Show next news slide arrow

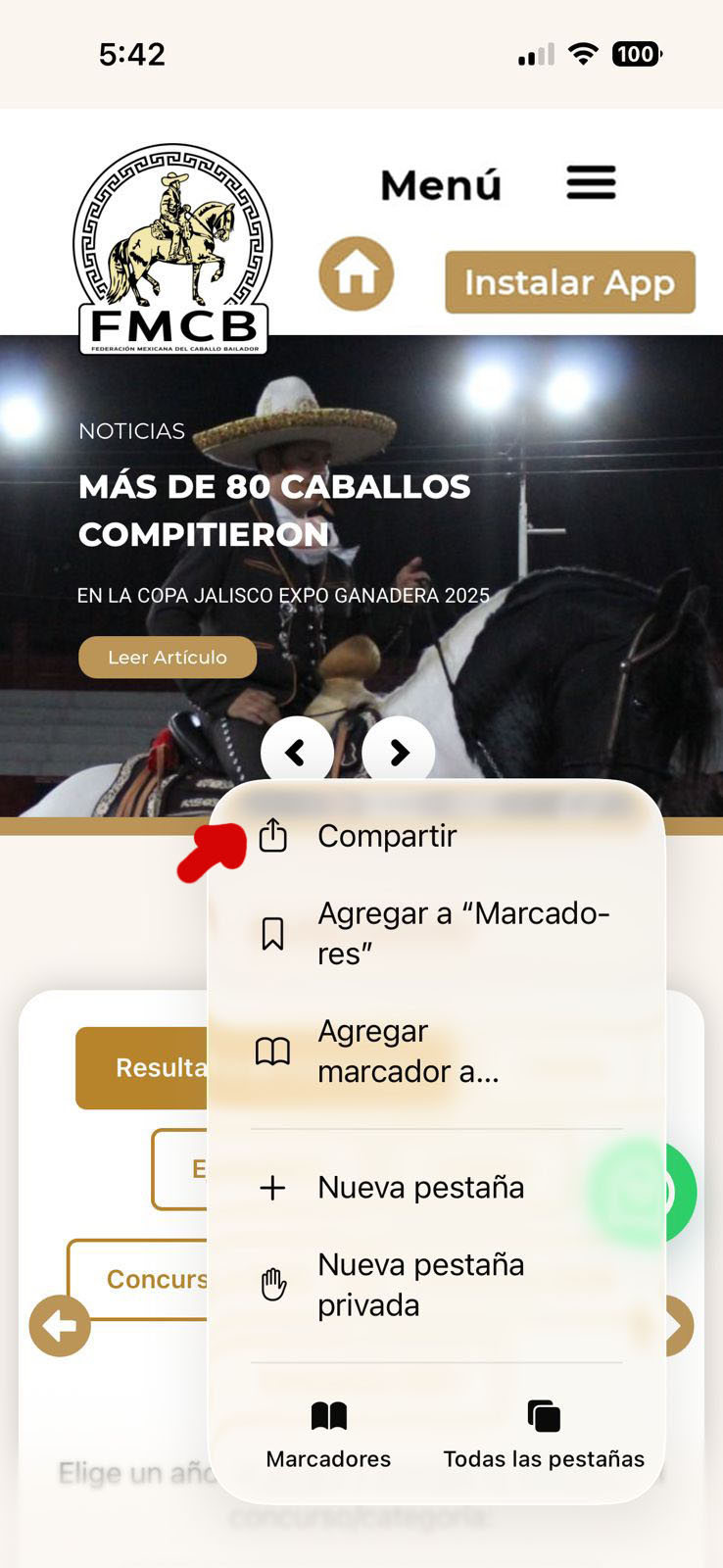399,752
